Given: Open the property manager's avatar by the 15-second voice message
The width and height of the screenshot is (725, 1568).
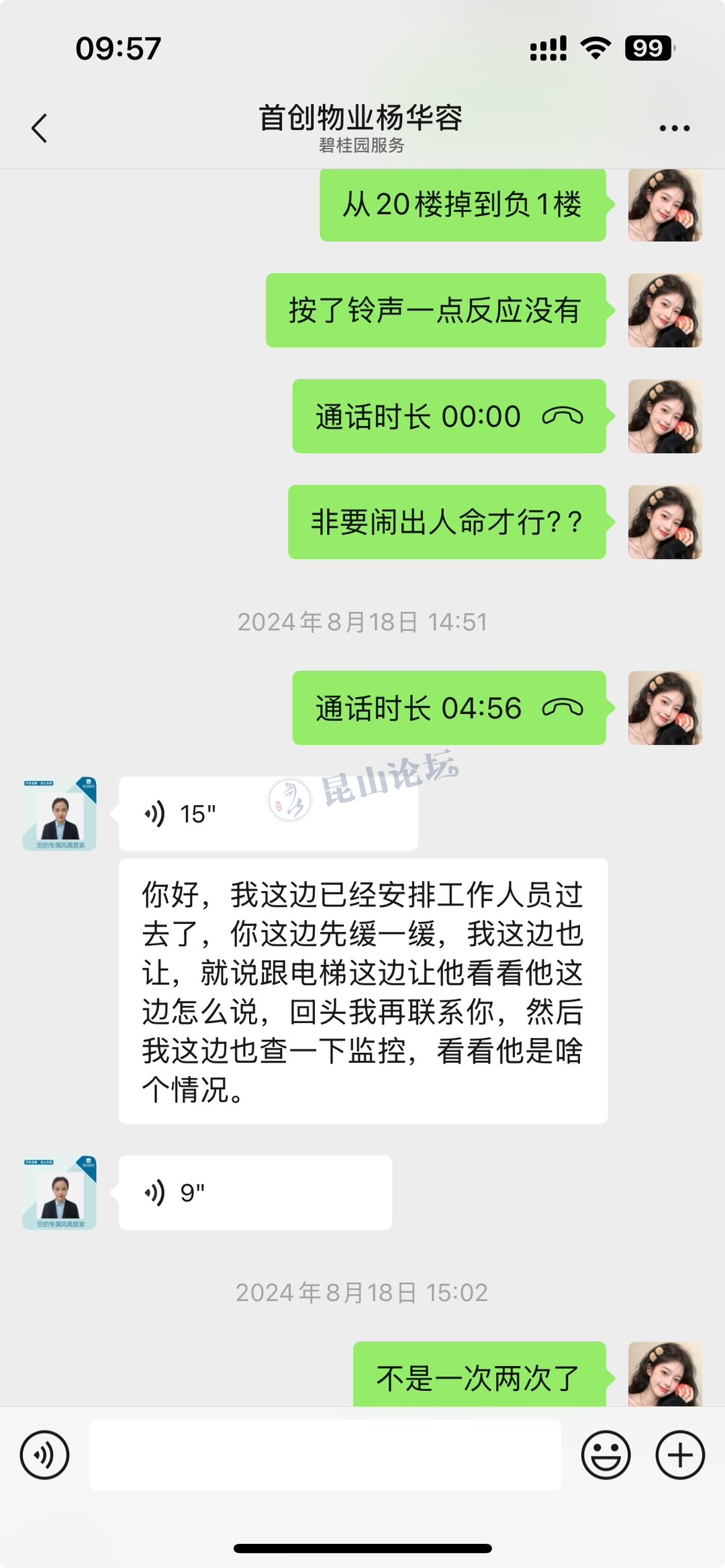Looking at the screenshot, I should click(x=60, y=814).
